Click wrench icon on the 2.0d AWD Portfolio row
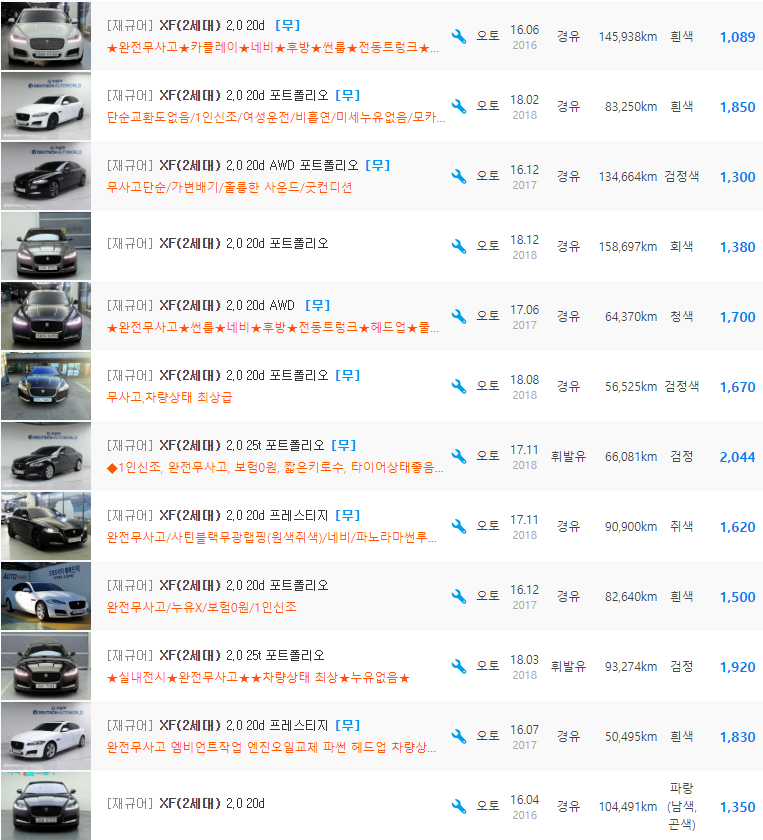 459,175
